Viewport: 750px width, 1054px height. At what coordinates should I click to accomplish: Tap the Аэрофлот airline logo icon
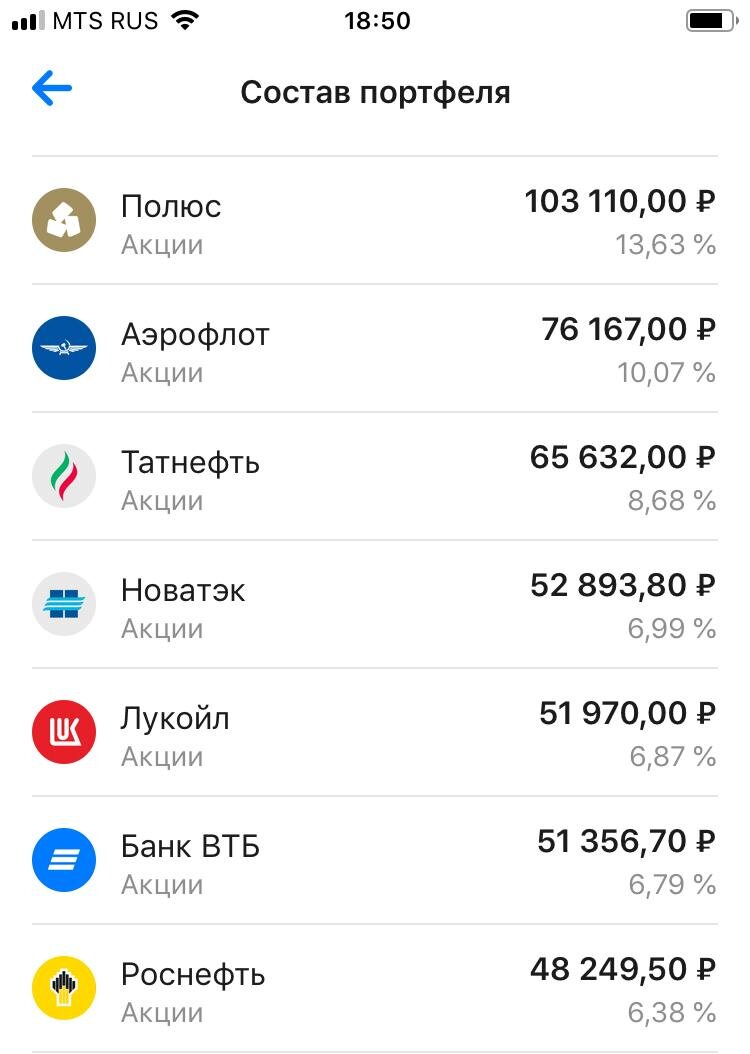pyautogui.click(x=65, y=347)
